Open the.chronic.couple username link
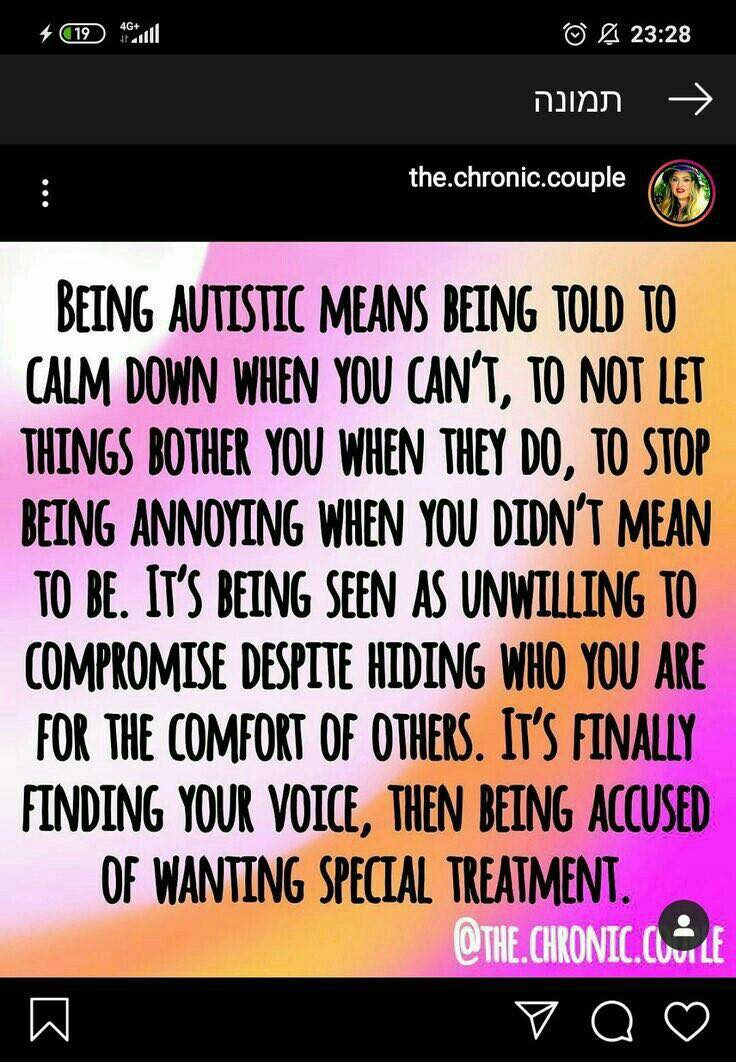This screenshot has width=736, height=1062. pos(517,178)
